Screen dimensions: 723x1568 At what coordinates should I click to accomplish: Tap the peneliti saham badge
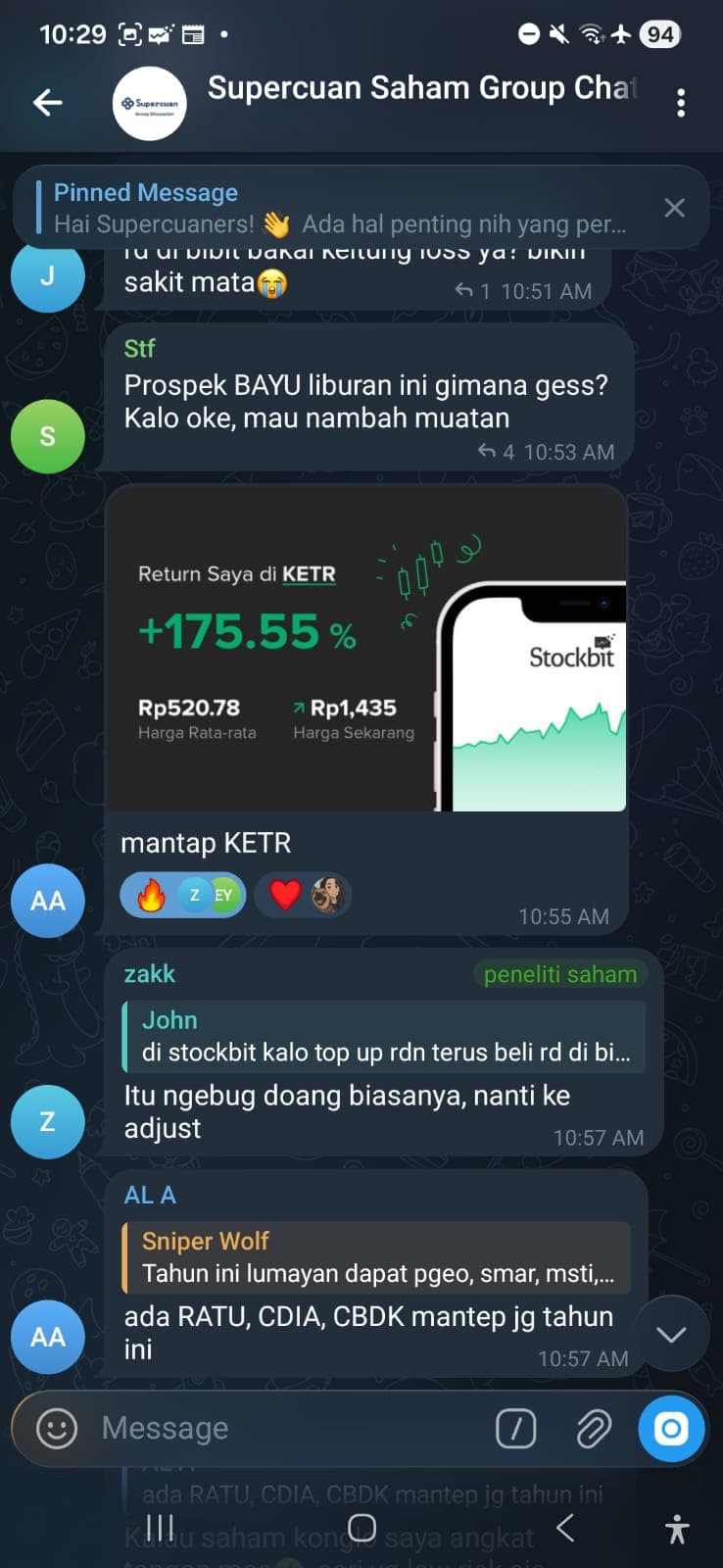click(x=560, y=974)
